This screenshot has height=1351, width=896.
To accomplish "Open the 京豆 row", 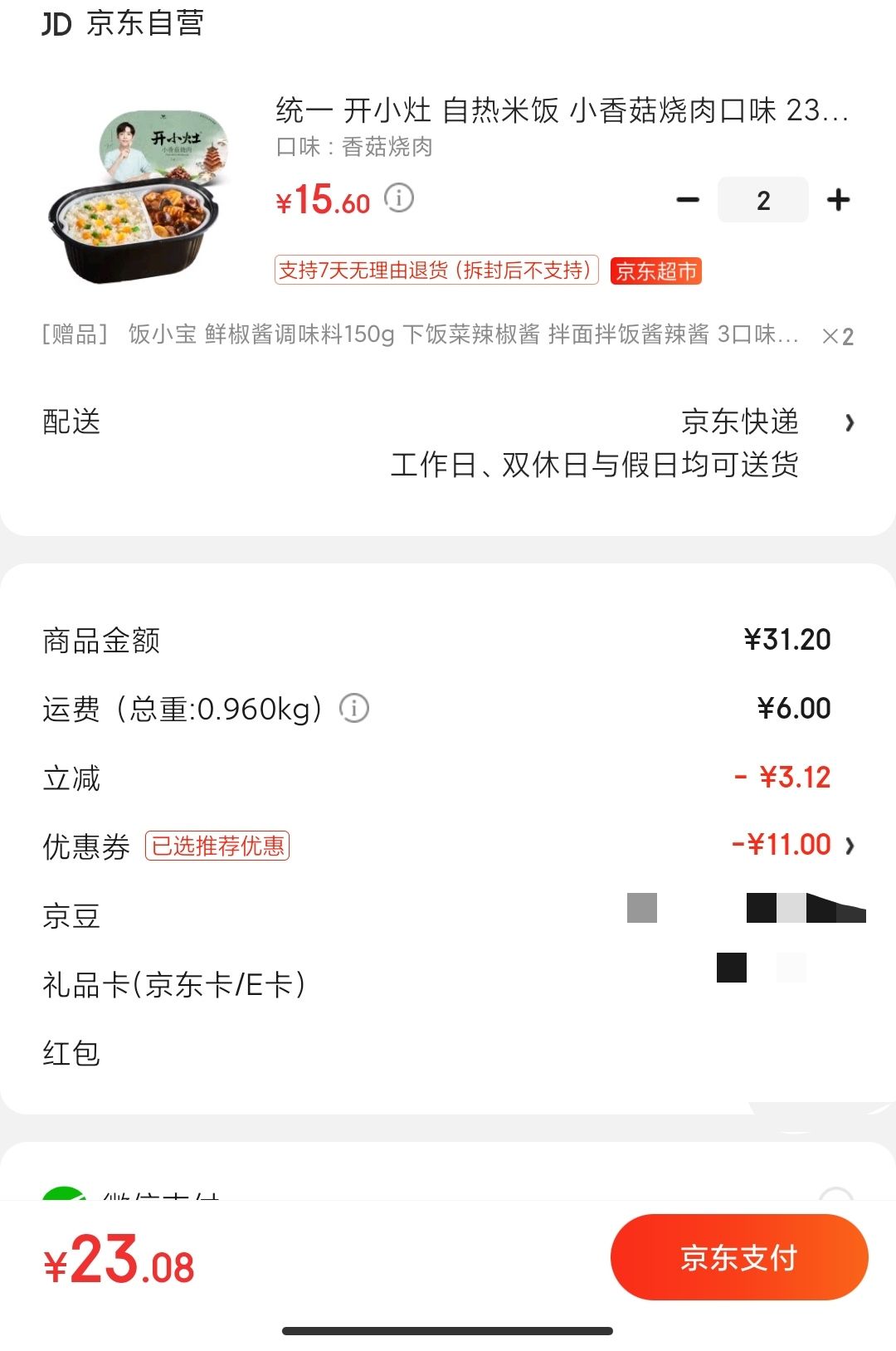I will pyautogui.click(x=448, y=915).
